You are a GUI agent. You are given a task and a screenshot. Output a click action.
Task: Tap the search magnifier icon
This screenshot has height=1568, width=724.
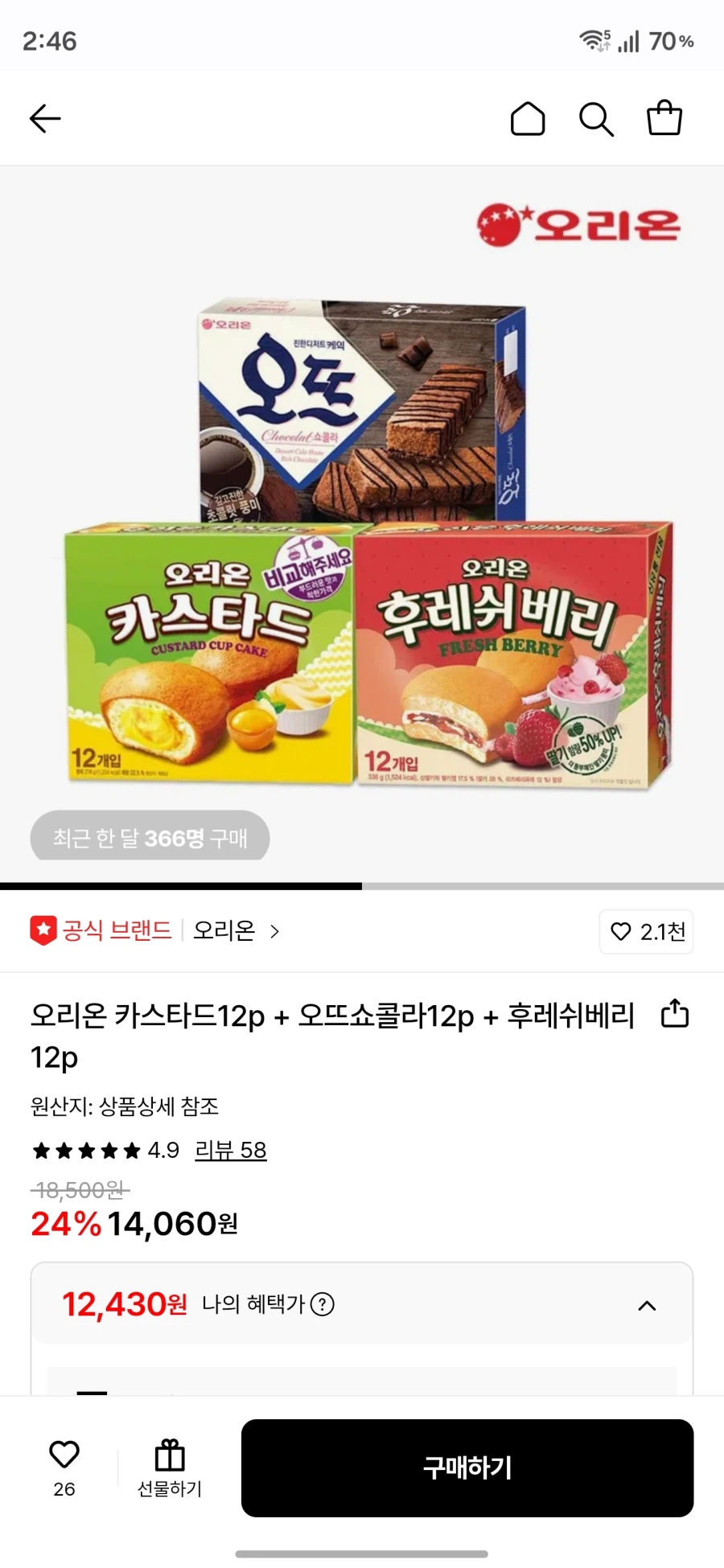(x=596, y=117)
